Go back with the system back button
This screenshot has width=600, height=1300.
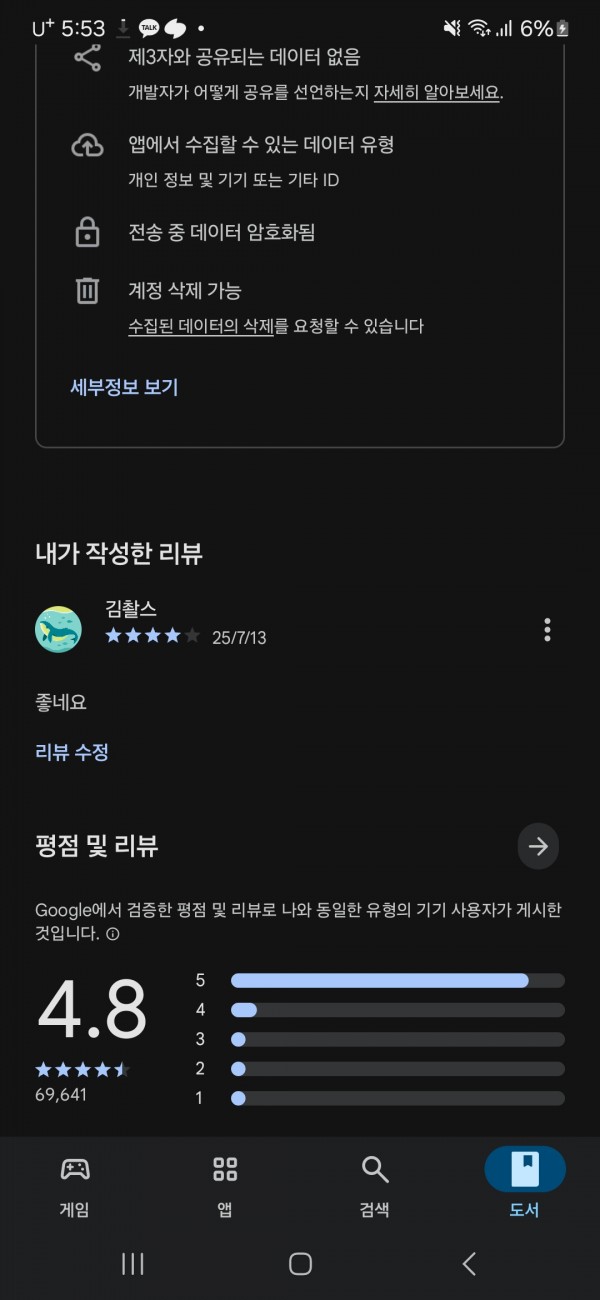coord(469,1264)
